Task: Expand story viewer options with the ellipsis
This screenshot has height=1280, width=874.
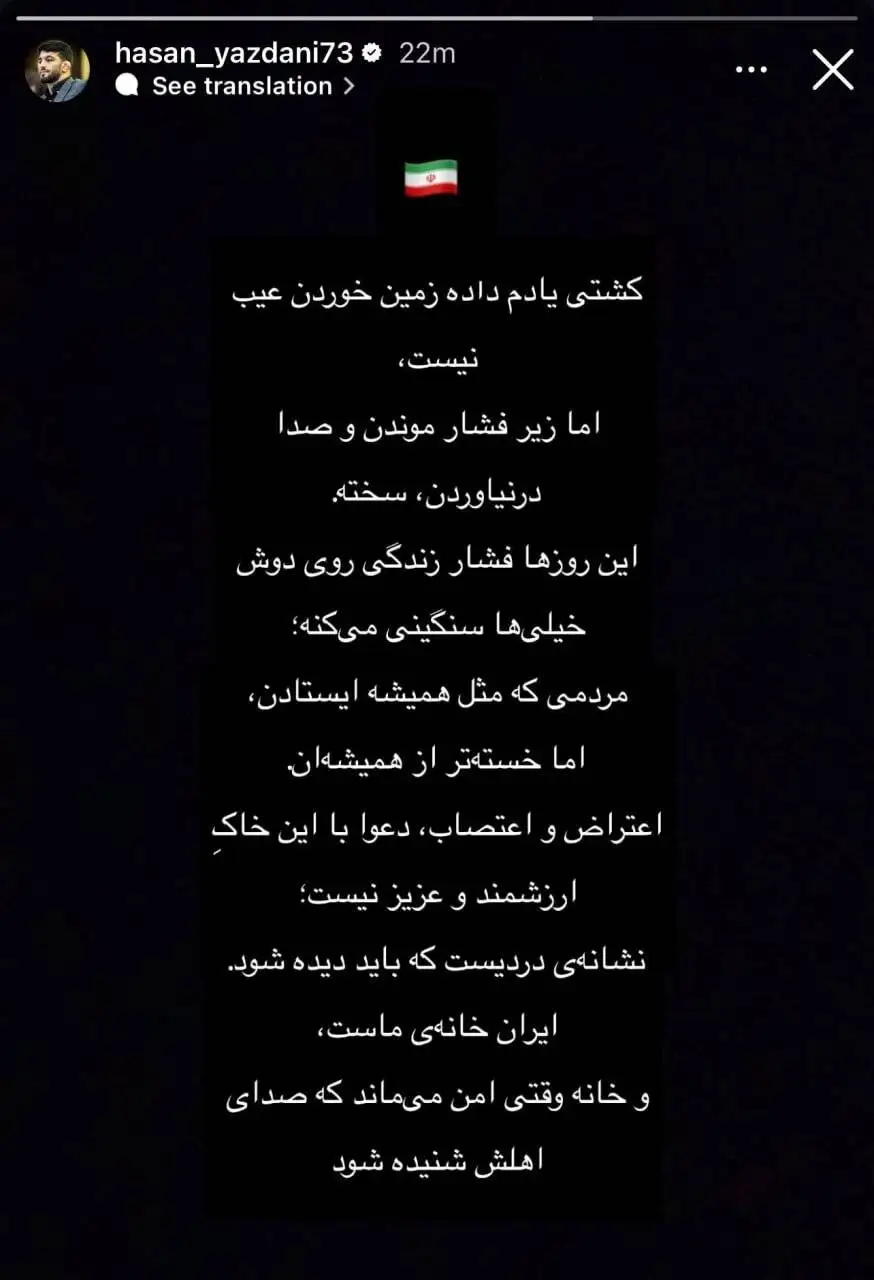Action: pyautogui.click(x=750, y=68)
